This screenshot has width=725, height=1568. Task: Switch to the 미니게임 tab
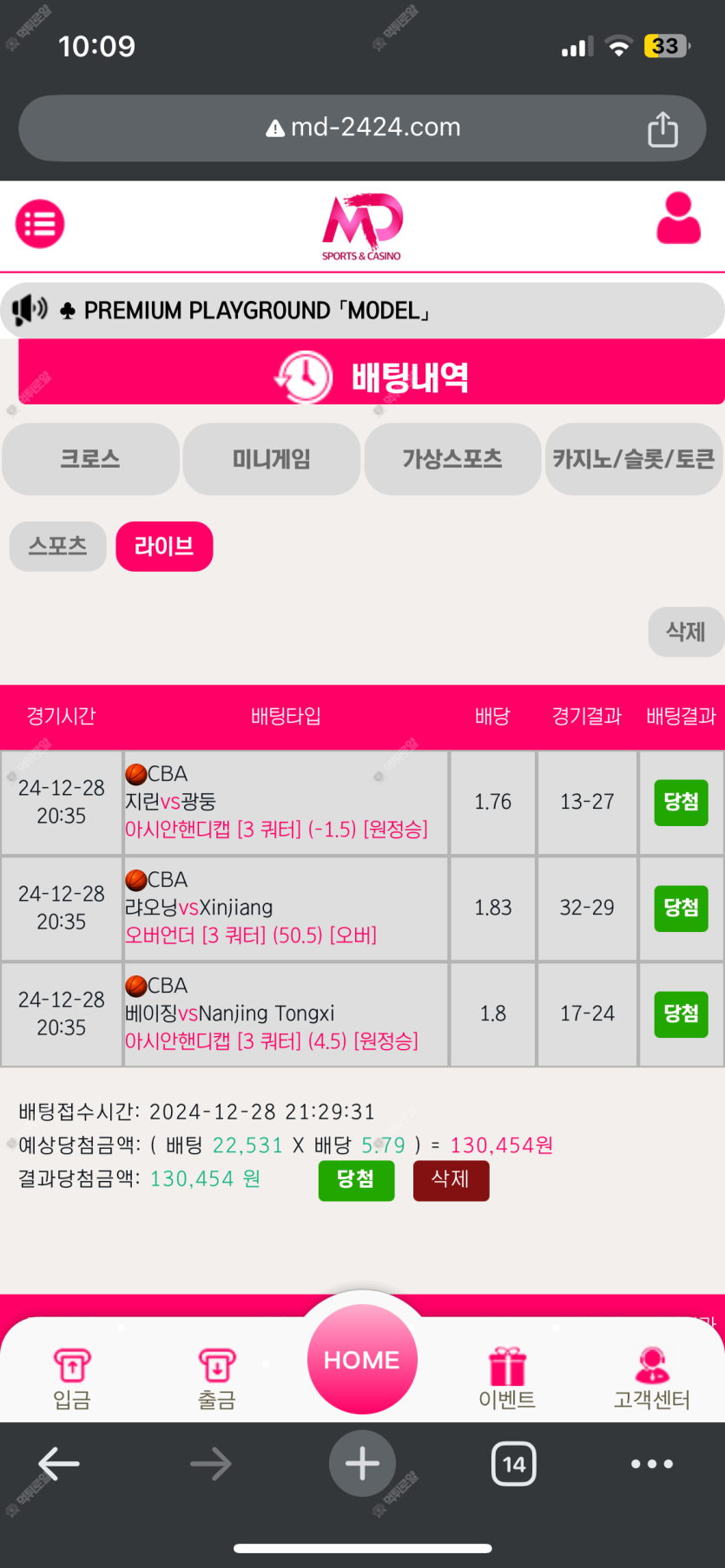pos(271,459)
